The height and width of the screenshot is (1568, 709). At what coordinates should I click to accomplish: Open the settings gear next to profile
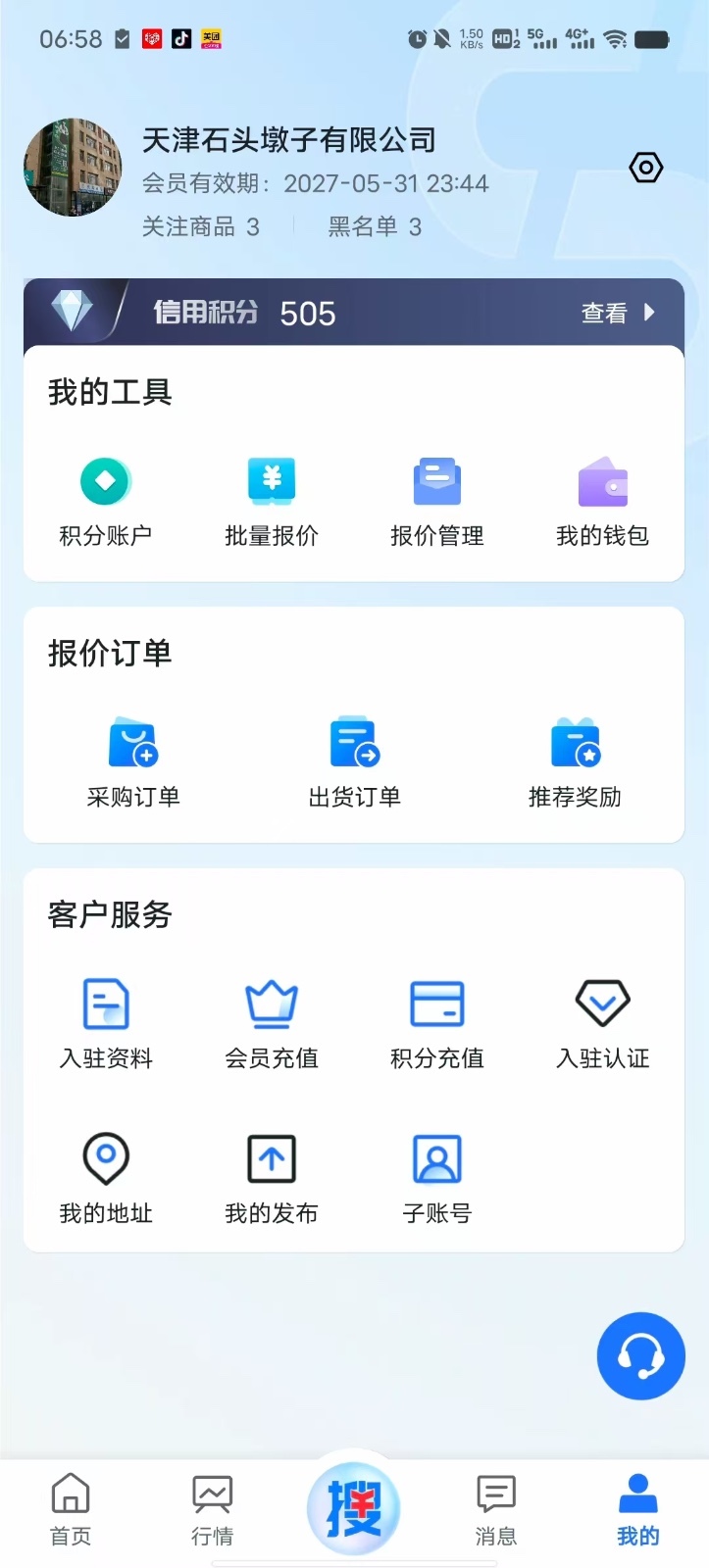(645, 168)
